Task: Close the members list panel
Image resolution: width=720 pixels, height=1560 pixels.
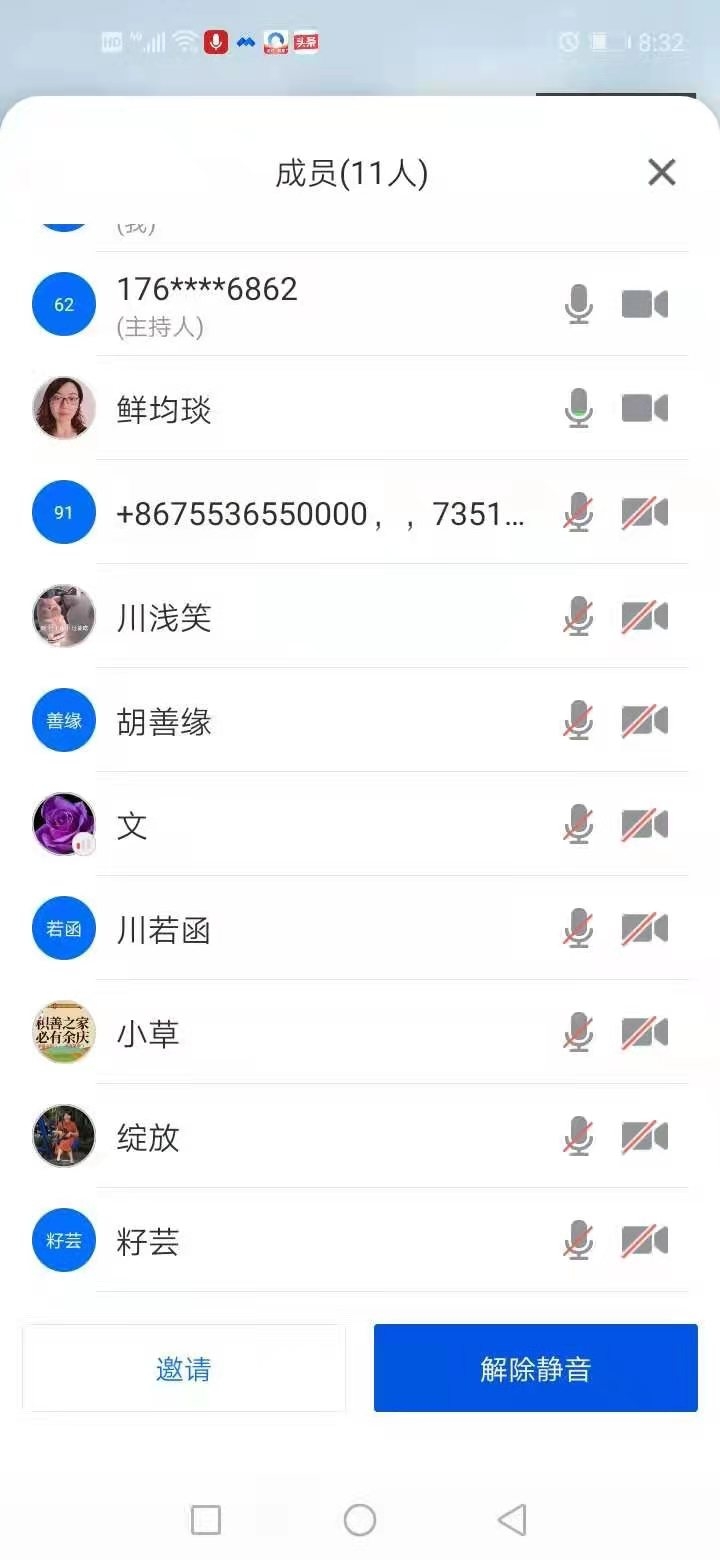Action: (x=661, y=173)
